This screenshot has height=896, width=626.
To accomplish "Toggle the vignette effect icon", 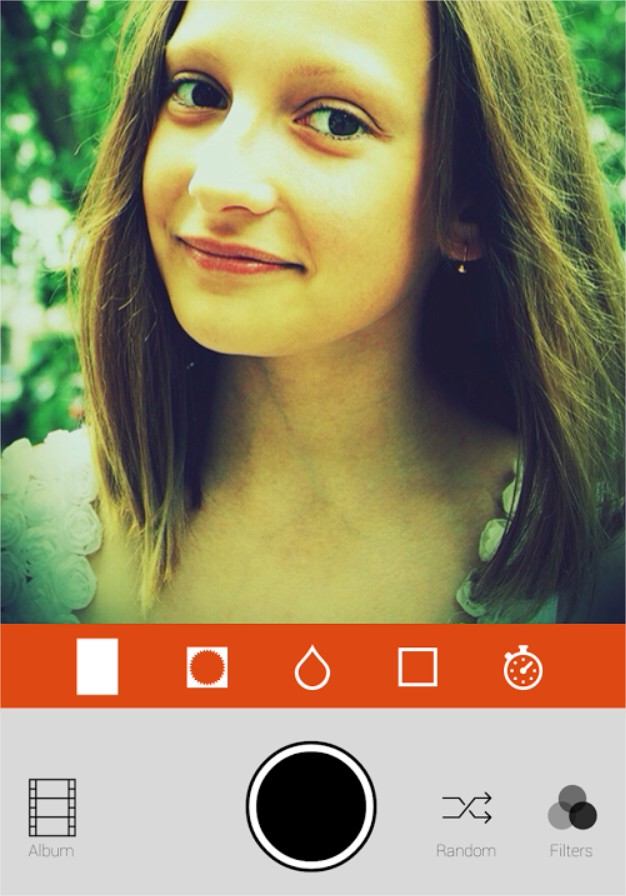I will [207, 667].
